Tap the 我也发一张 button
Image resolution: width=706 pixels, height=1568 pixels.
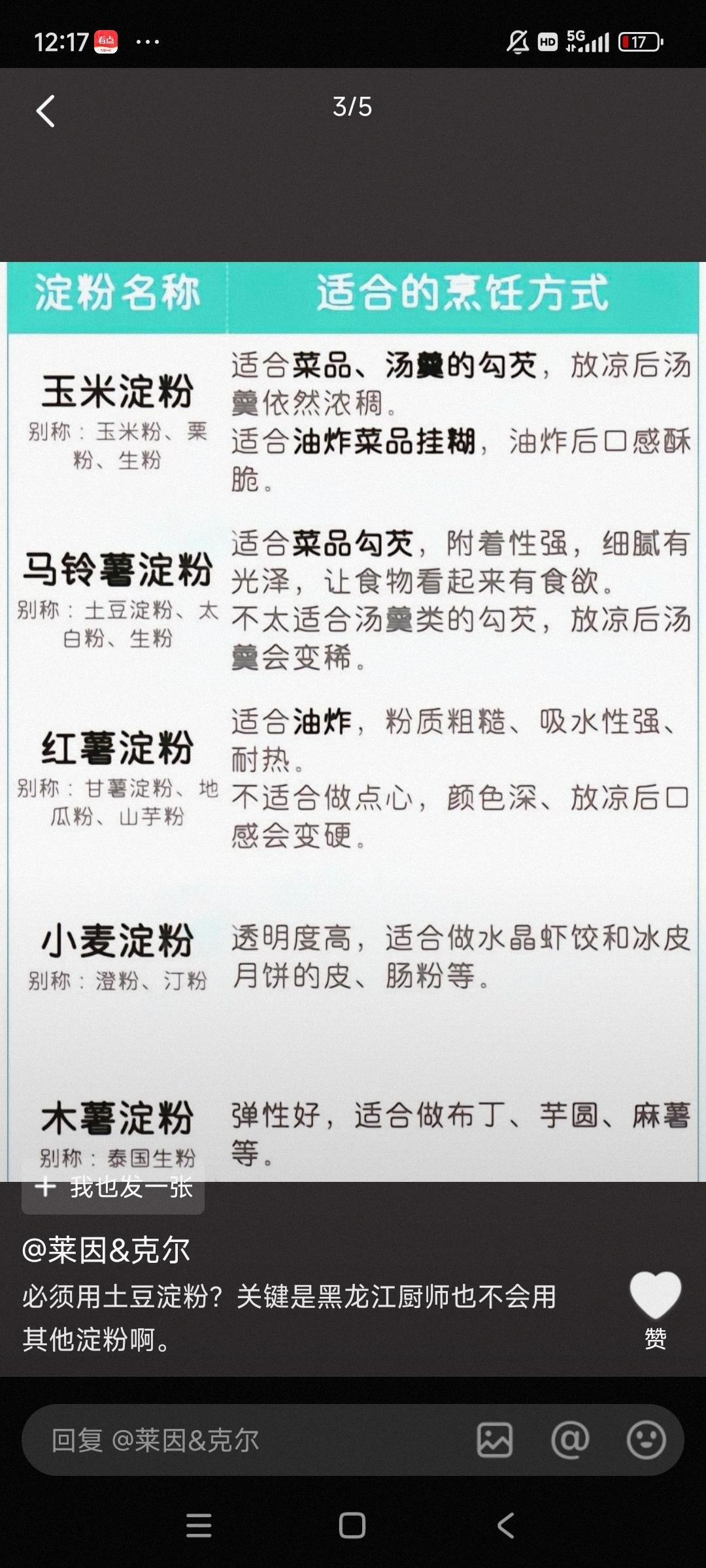[113, 1186]
